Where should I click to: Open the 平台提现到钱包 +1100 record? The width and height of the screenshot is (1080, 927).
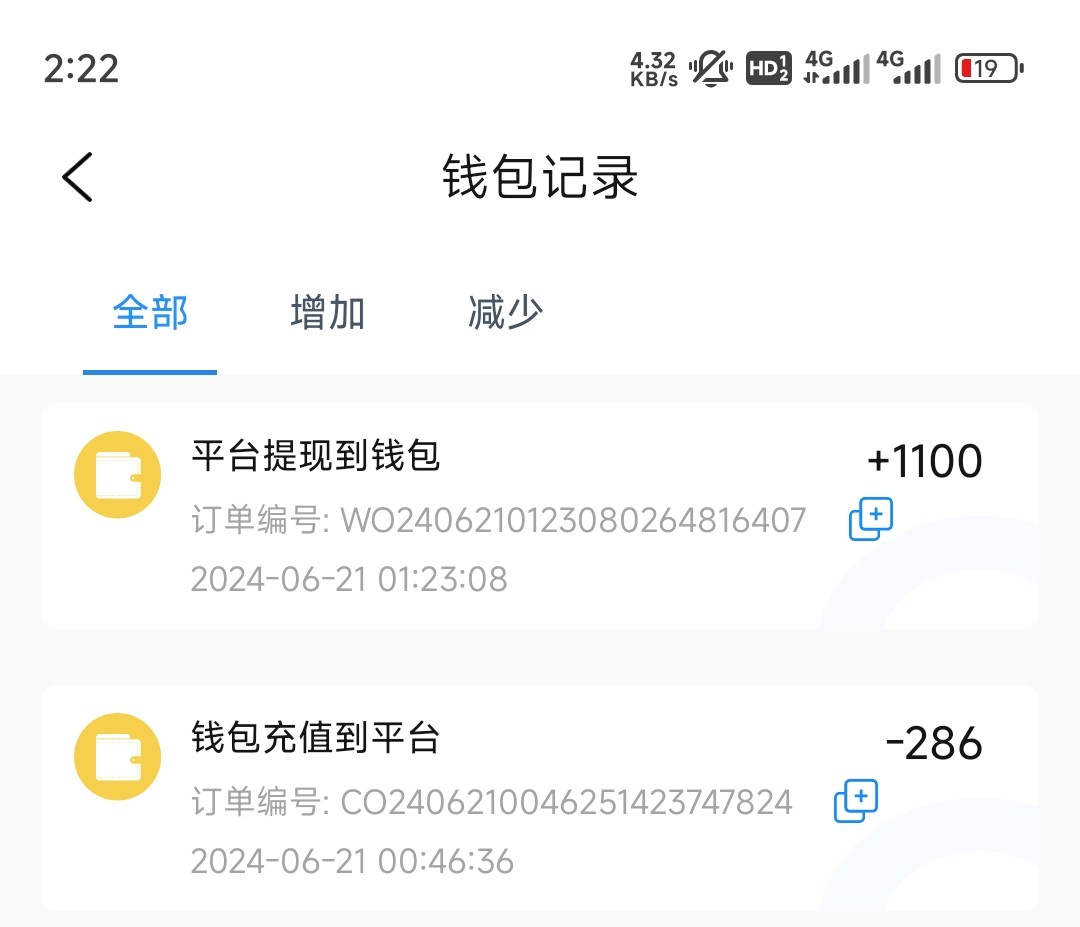(x=500, y=515)
